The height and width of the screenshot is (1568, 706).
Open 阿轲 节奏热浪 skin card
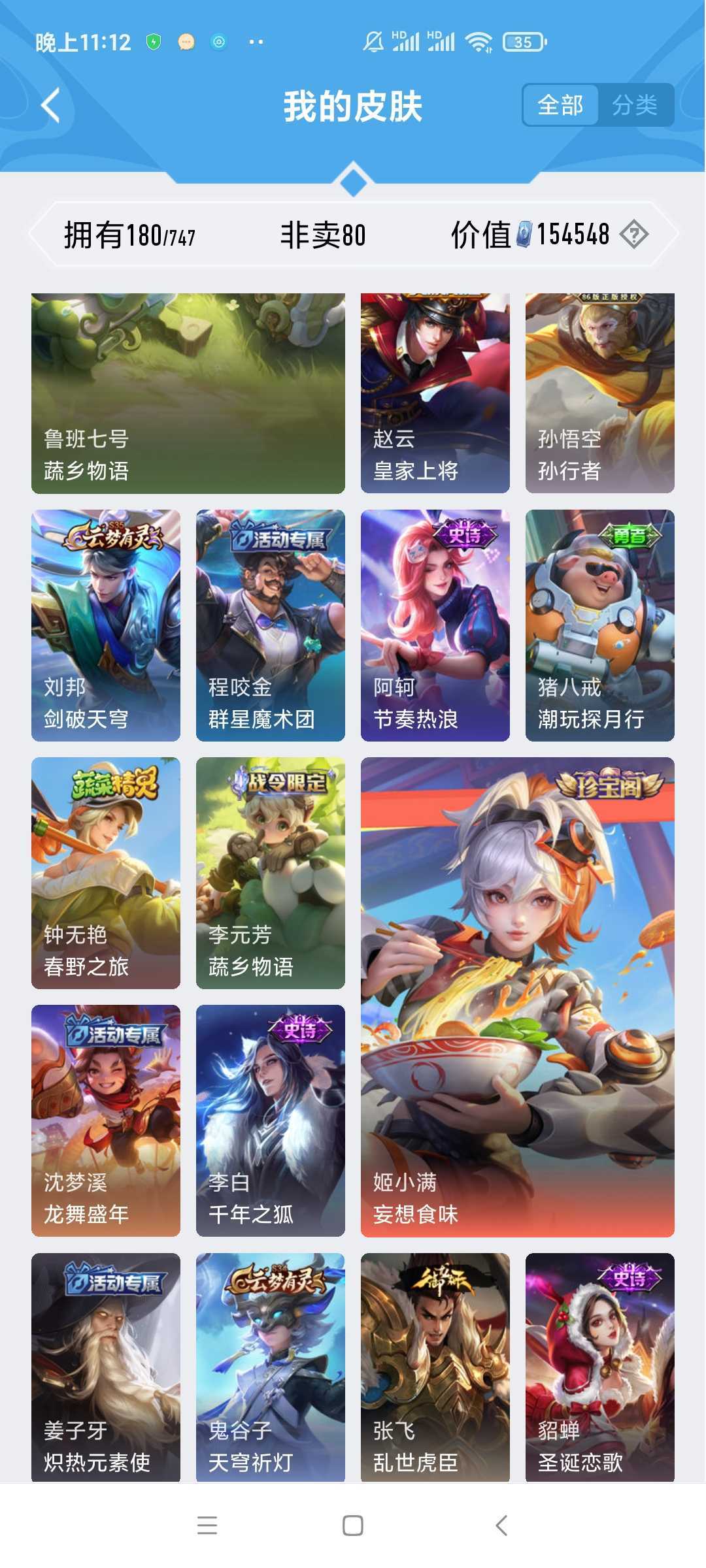coord(435,625)
